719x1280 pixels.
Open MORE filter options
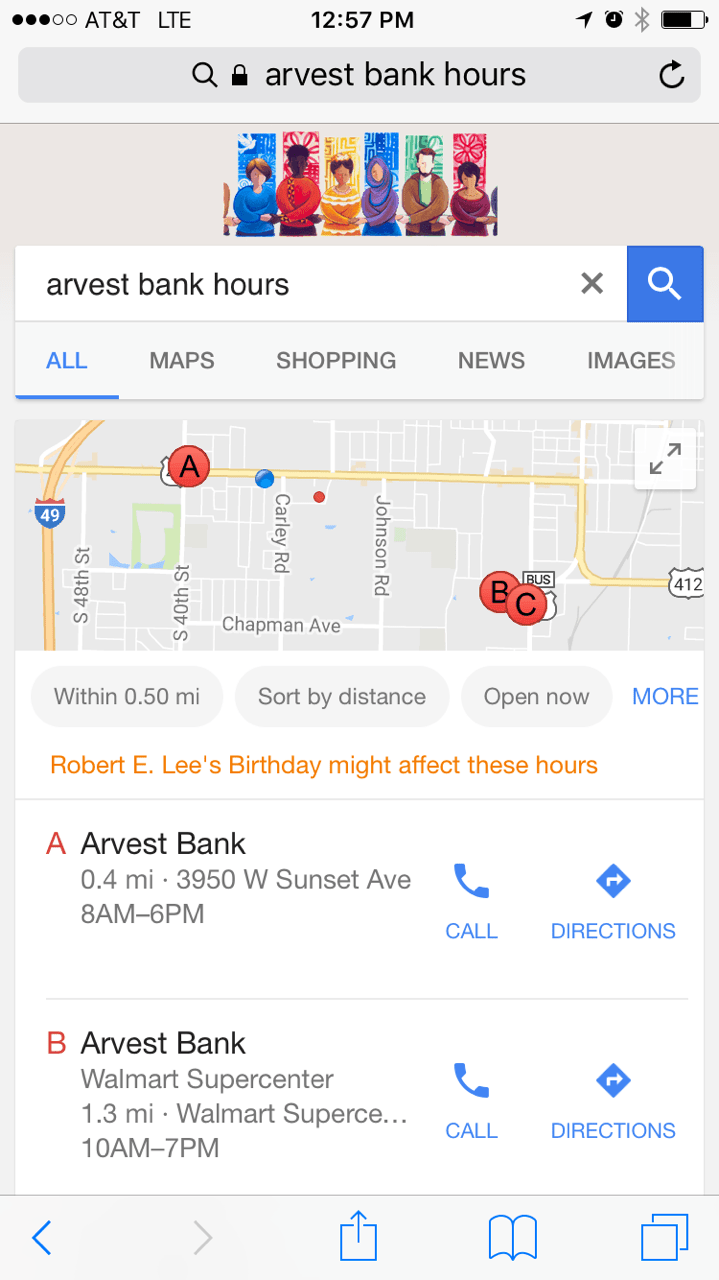(x=665, y=697)
